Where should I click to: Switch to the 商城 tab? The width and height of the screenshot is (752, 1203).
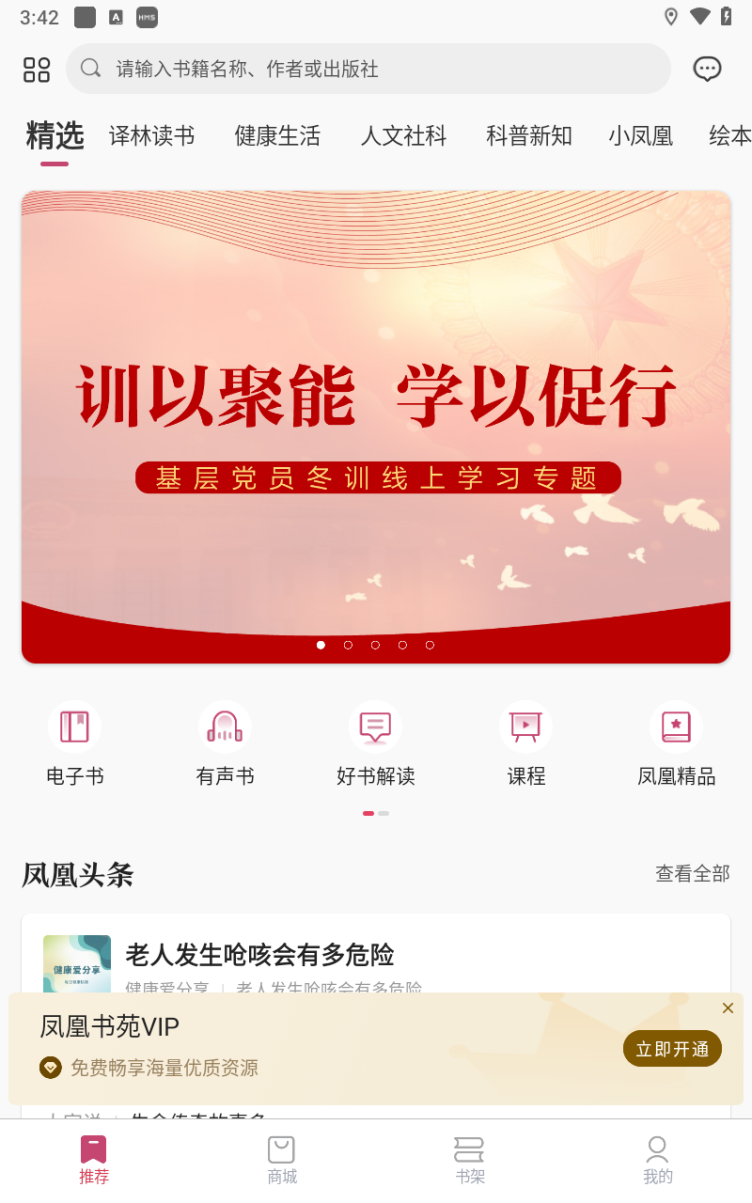pos(282,1160)
